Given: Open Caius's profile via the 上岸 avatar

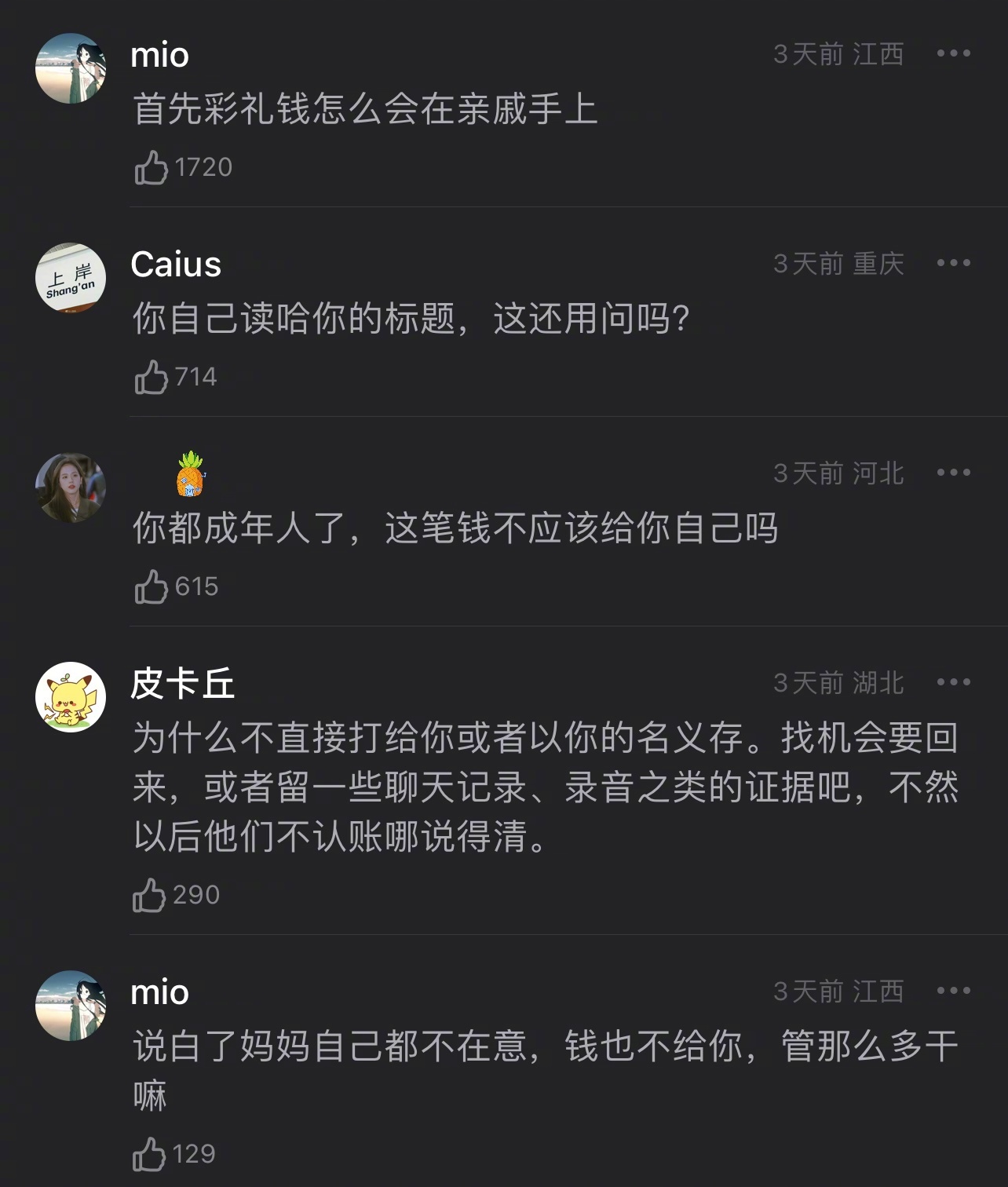Looking at the screenshot, I should [x=71, y=277].
